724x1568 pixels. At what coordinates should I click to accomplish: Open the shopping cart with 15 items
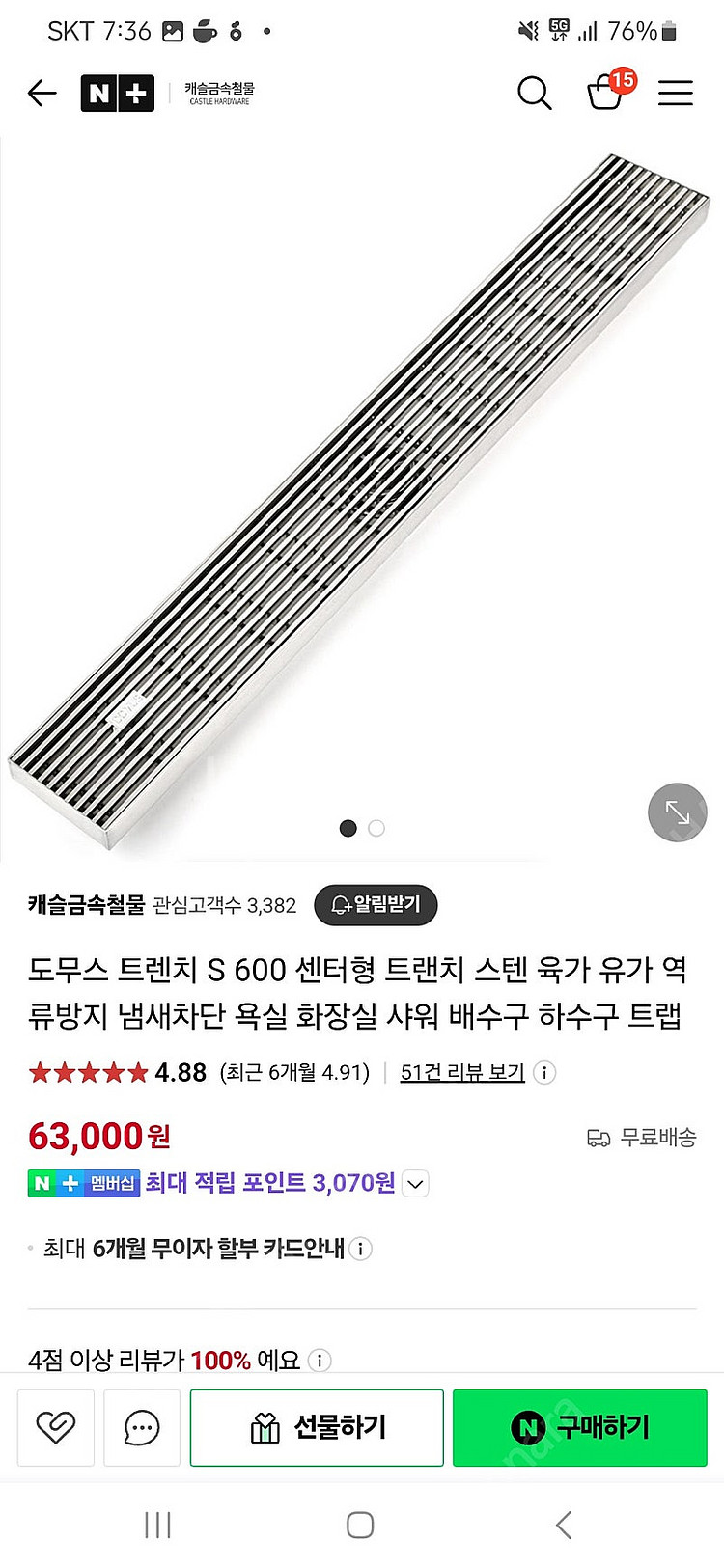tap(605, 94)
